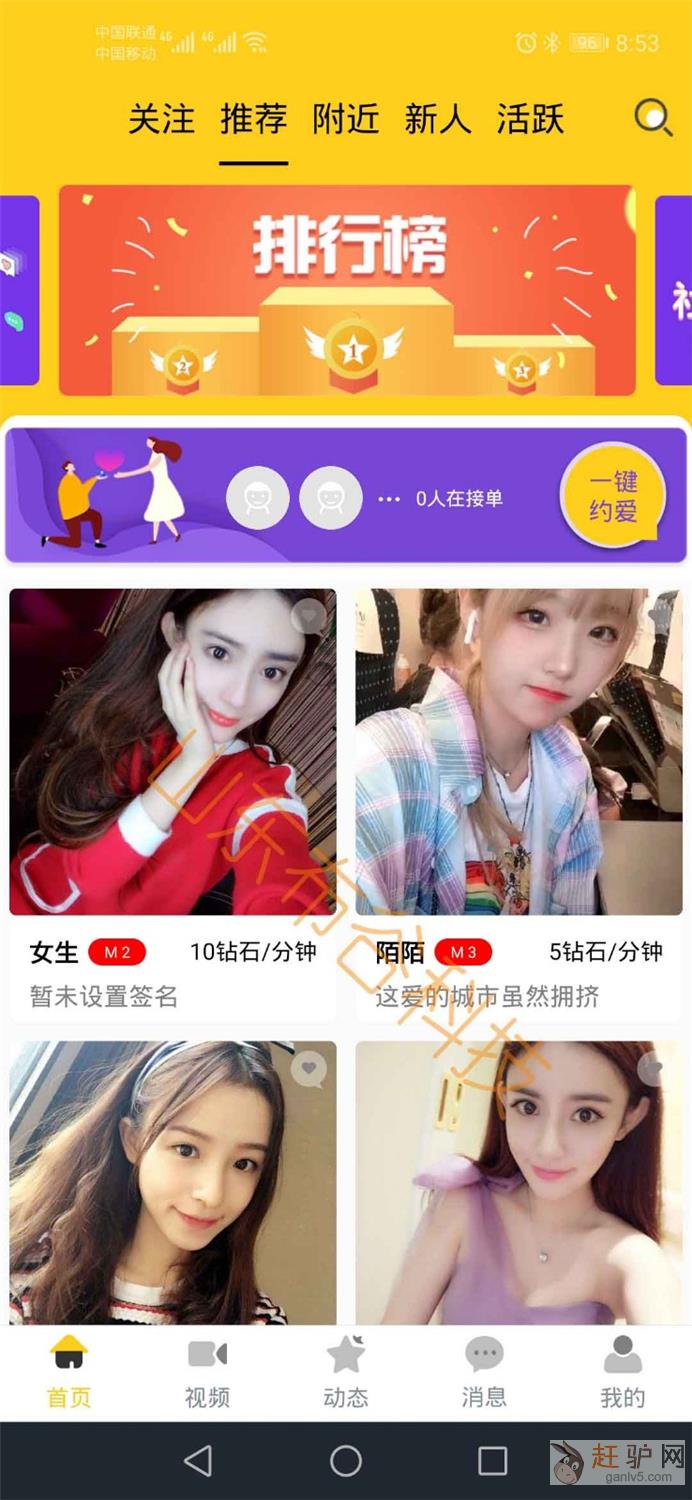
Task: Open the 动态 bottom tab
Action: [x=346, y=1372]
